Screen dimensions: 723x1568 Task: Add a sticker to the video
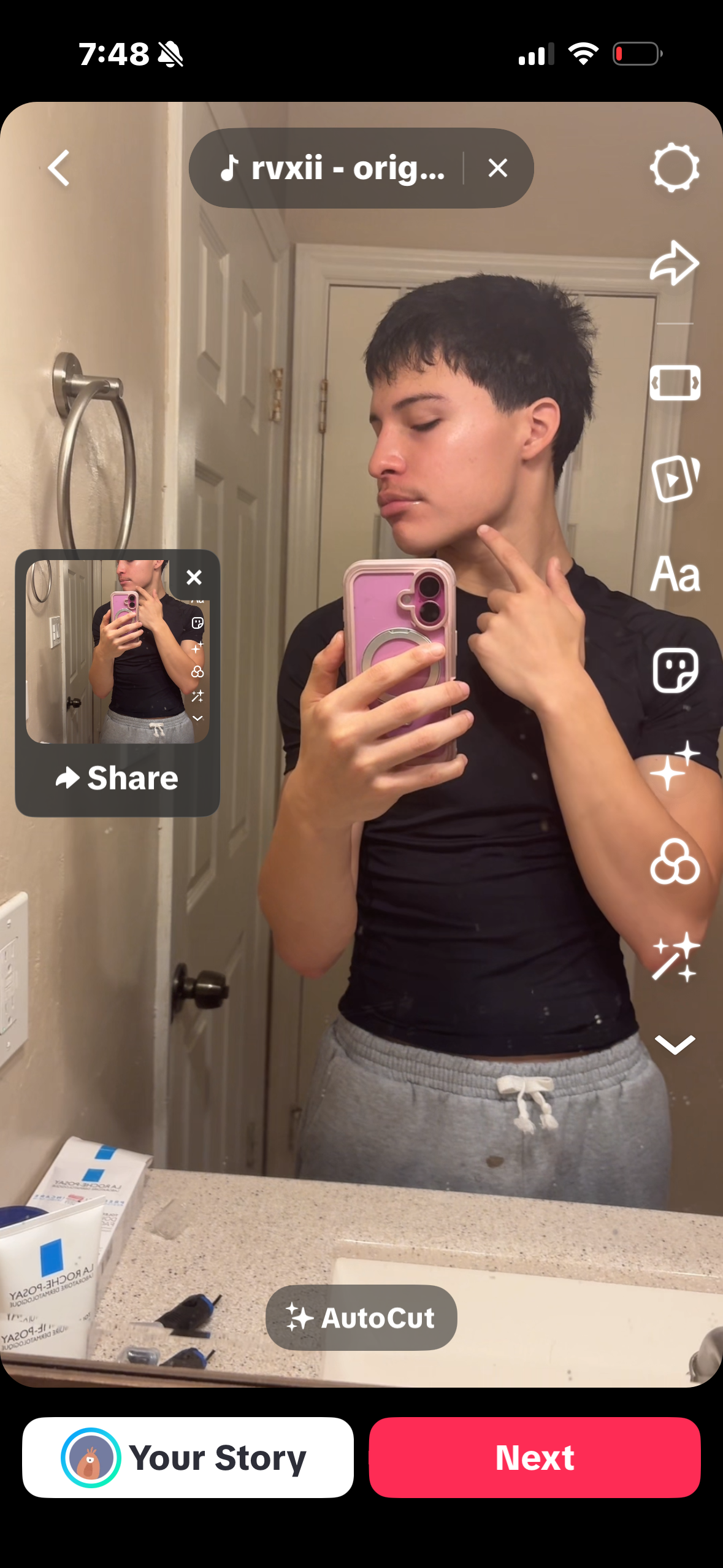(x=675, y=670)
